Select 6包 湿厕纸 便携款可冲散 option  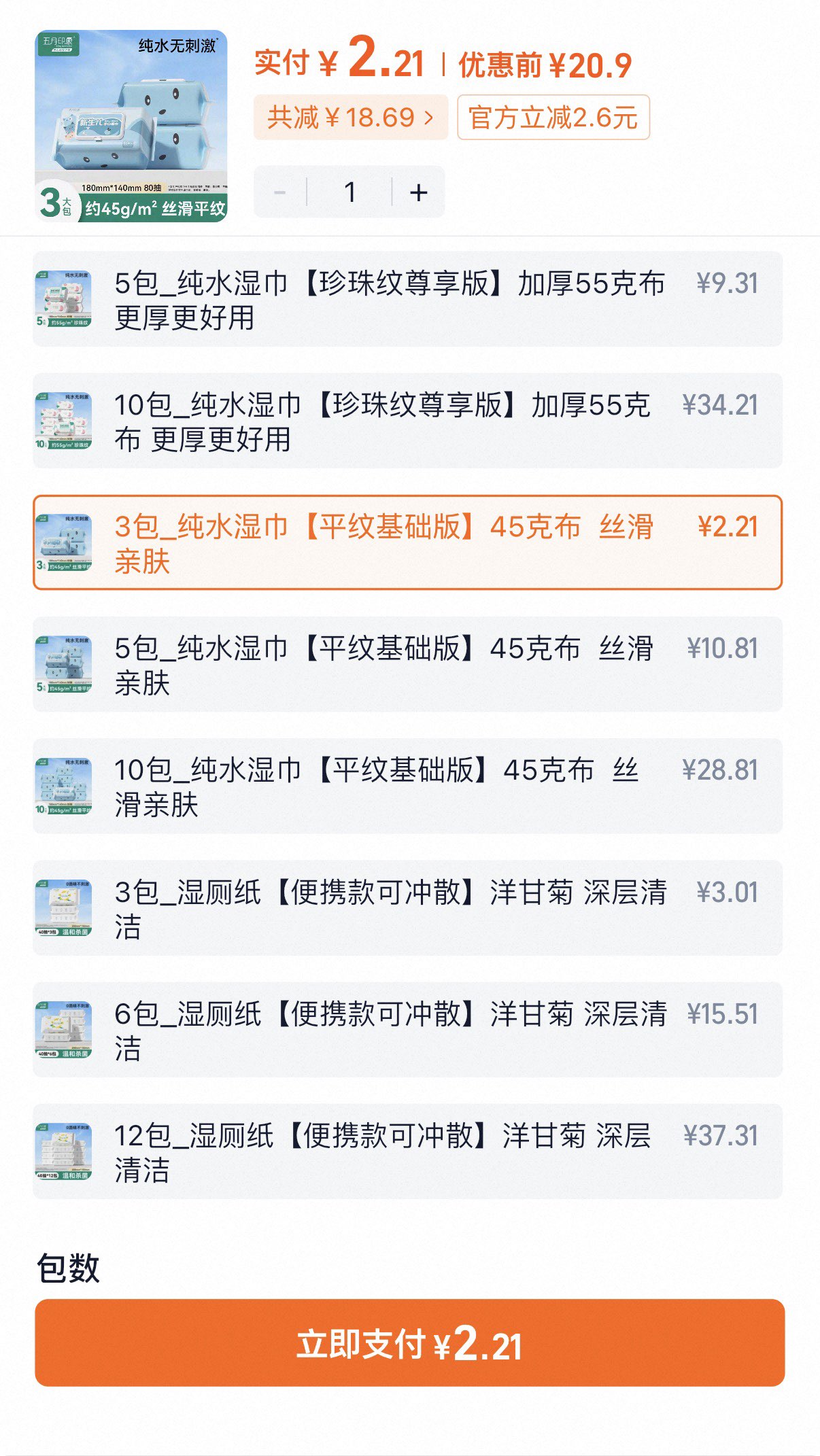coord(407,1030)
